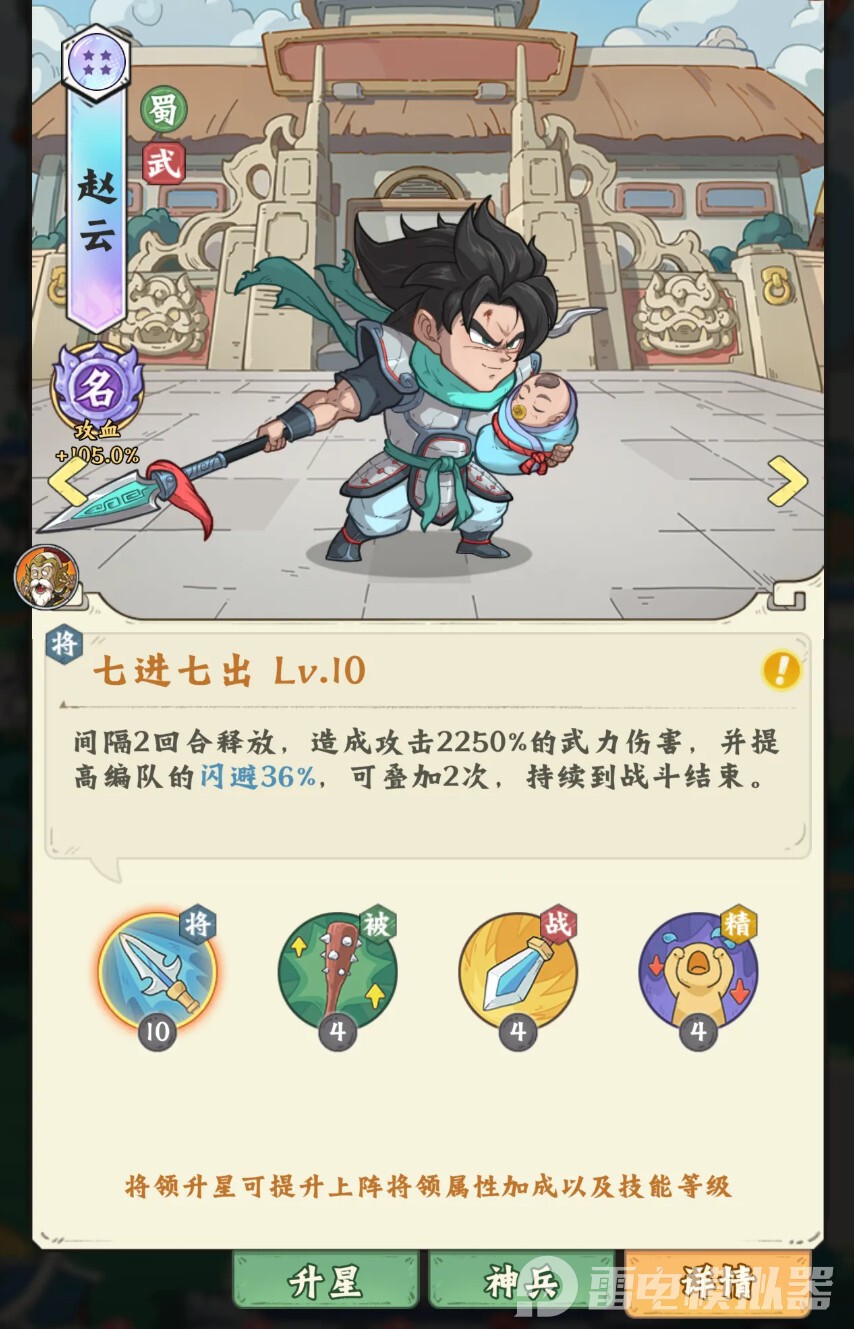The image size is (854, 1329).
Task: Select the 被 passive skill icon
Action: pyautogui.click(x=337, y=972)
